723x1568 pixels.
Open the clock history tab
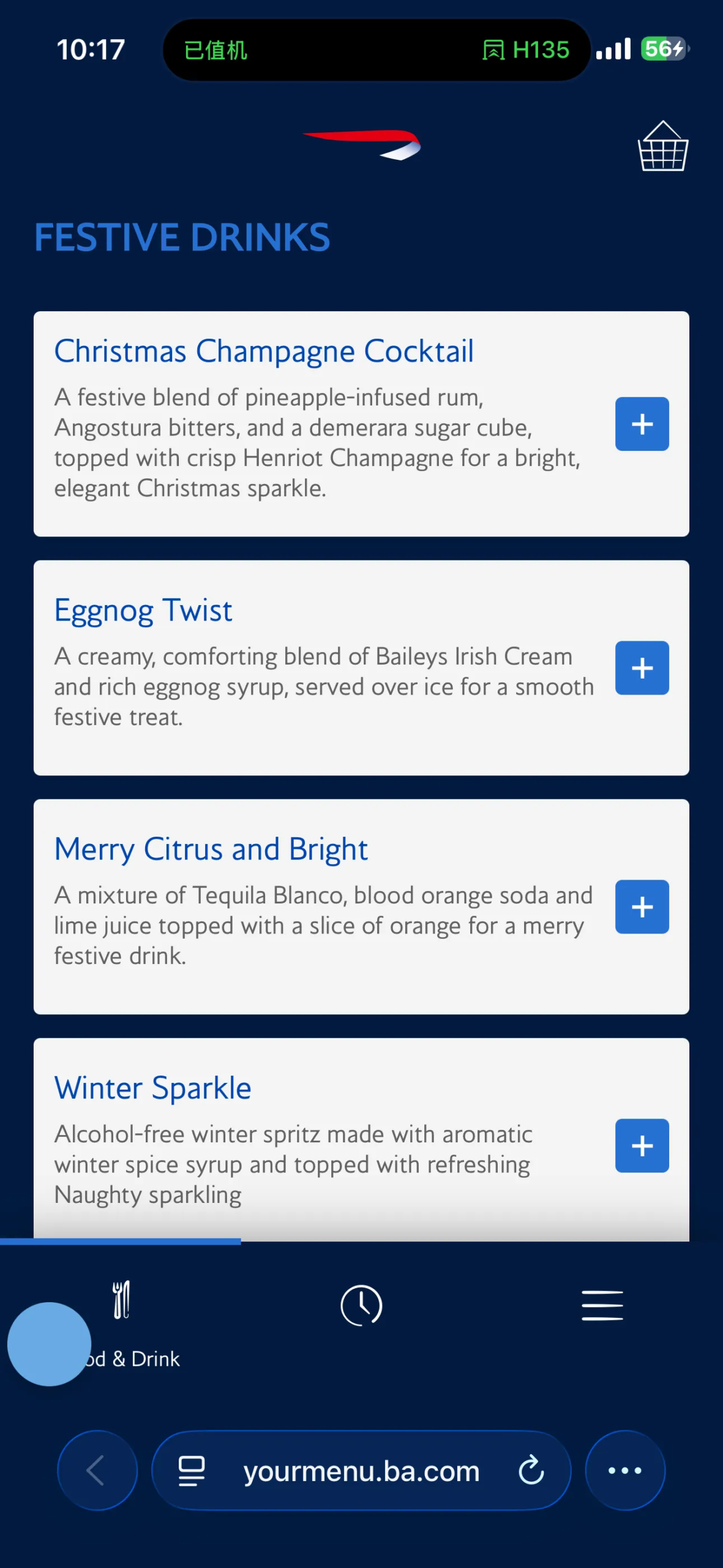(361, 1305)
